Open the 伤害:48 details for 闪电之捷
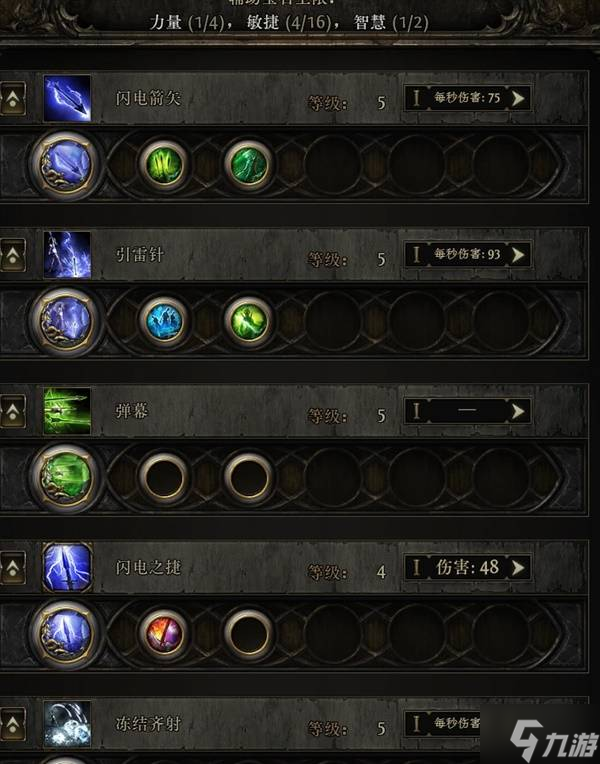This screenshot has width=600, height=764. (466, 568)
